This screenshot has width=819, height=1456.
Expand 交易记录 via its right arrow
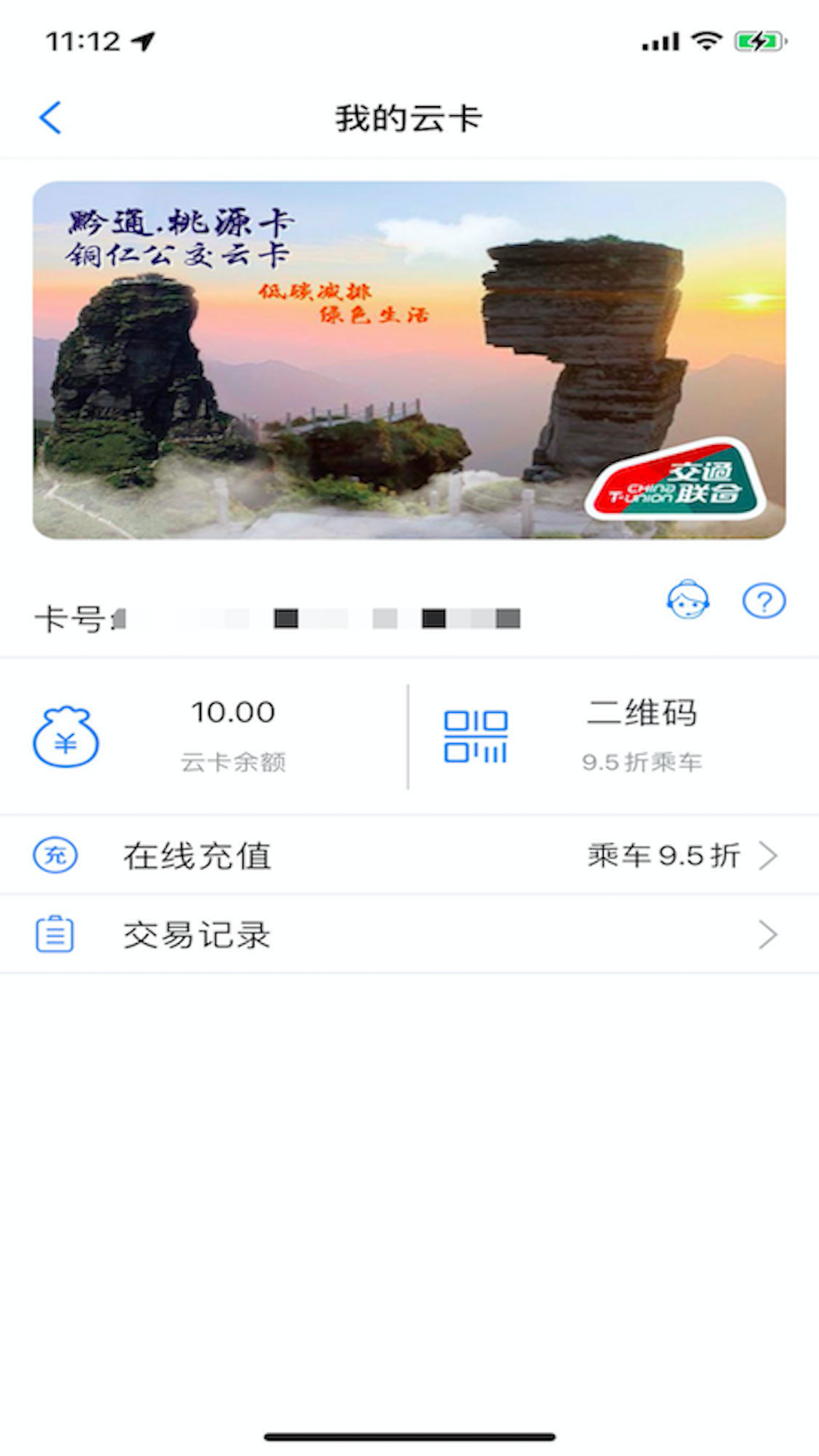pyautogui.click(x=769, y=934)
